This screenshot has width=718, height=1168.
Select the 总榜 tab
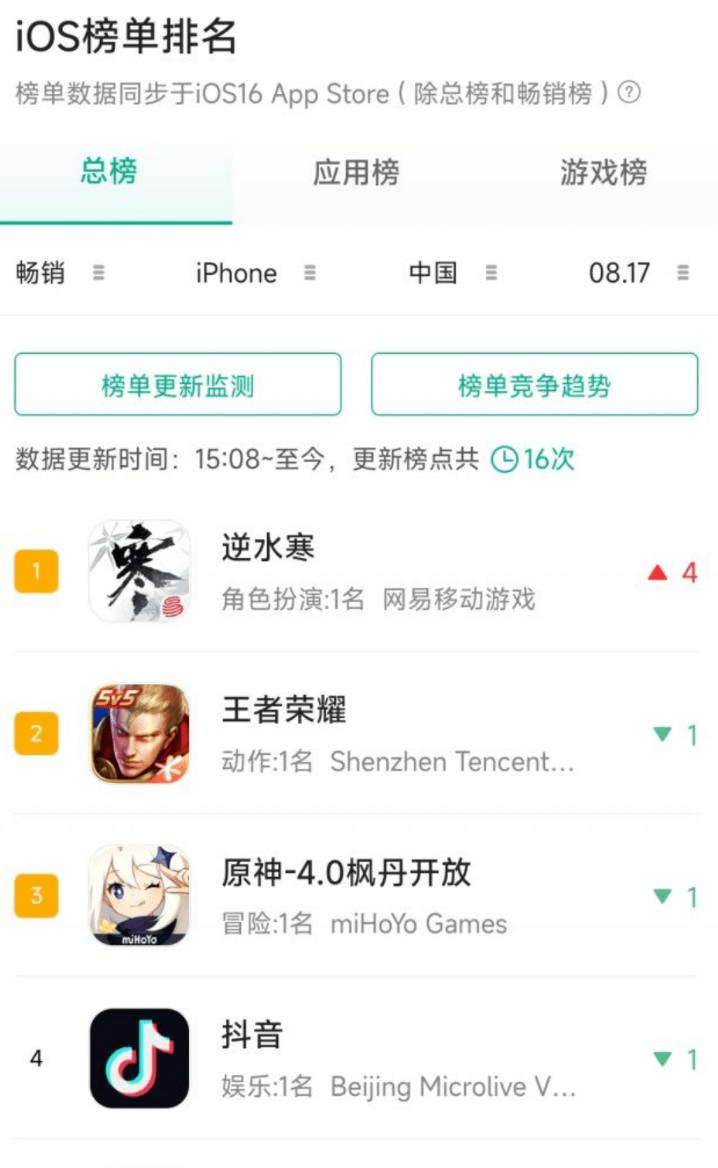(x=109, y=173)
